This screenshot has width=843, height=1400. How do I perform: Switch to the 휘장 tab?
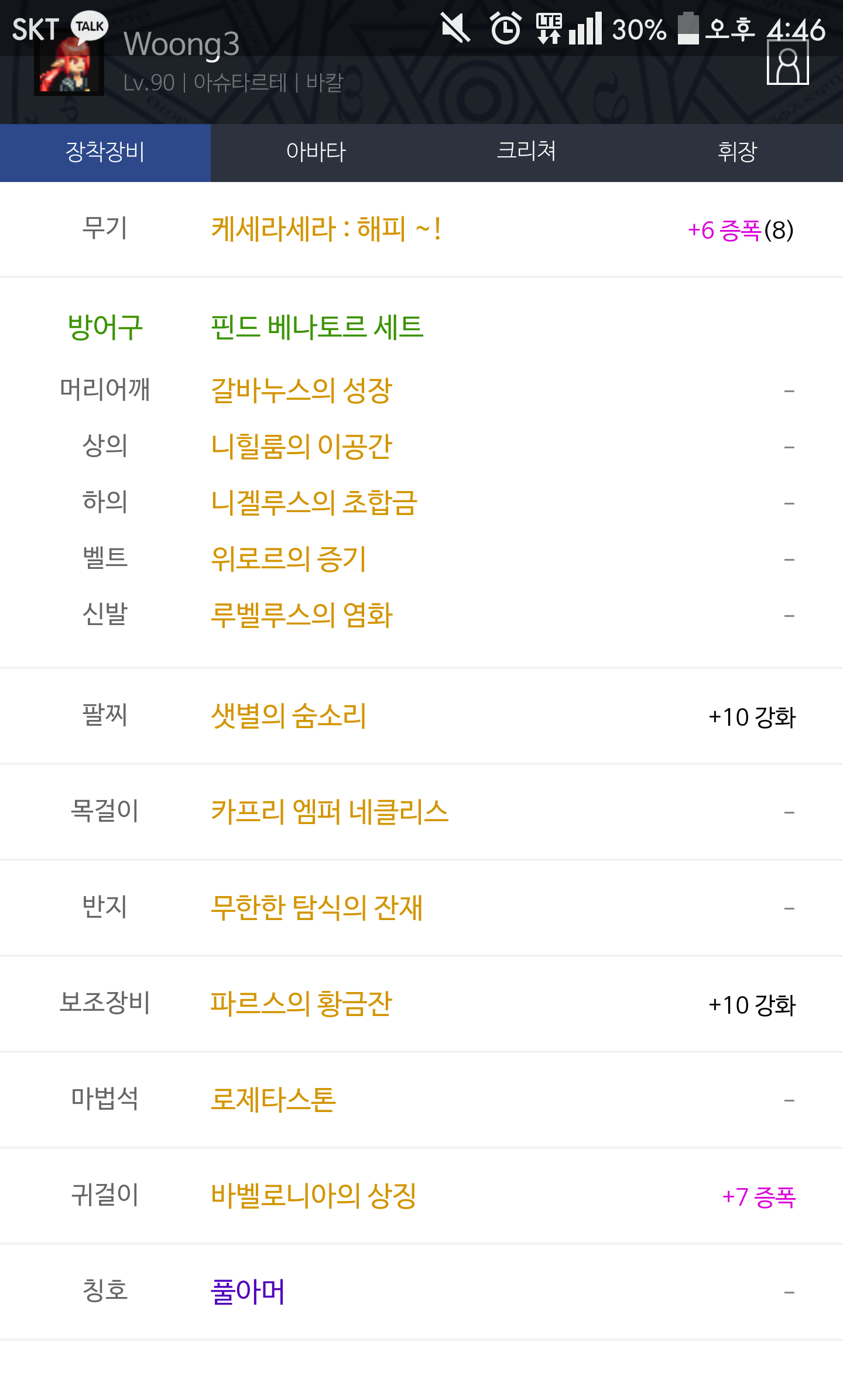[737, 152]
